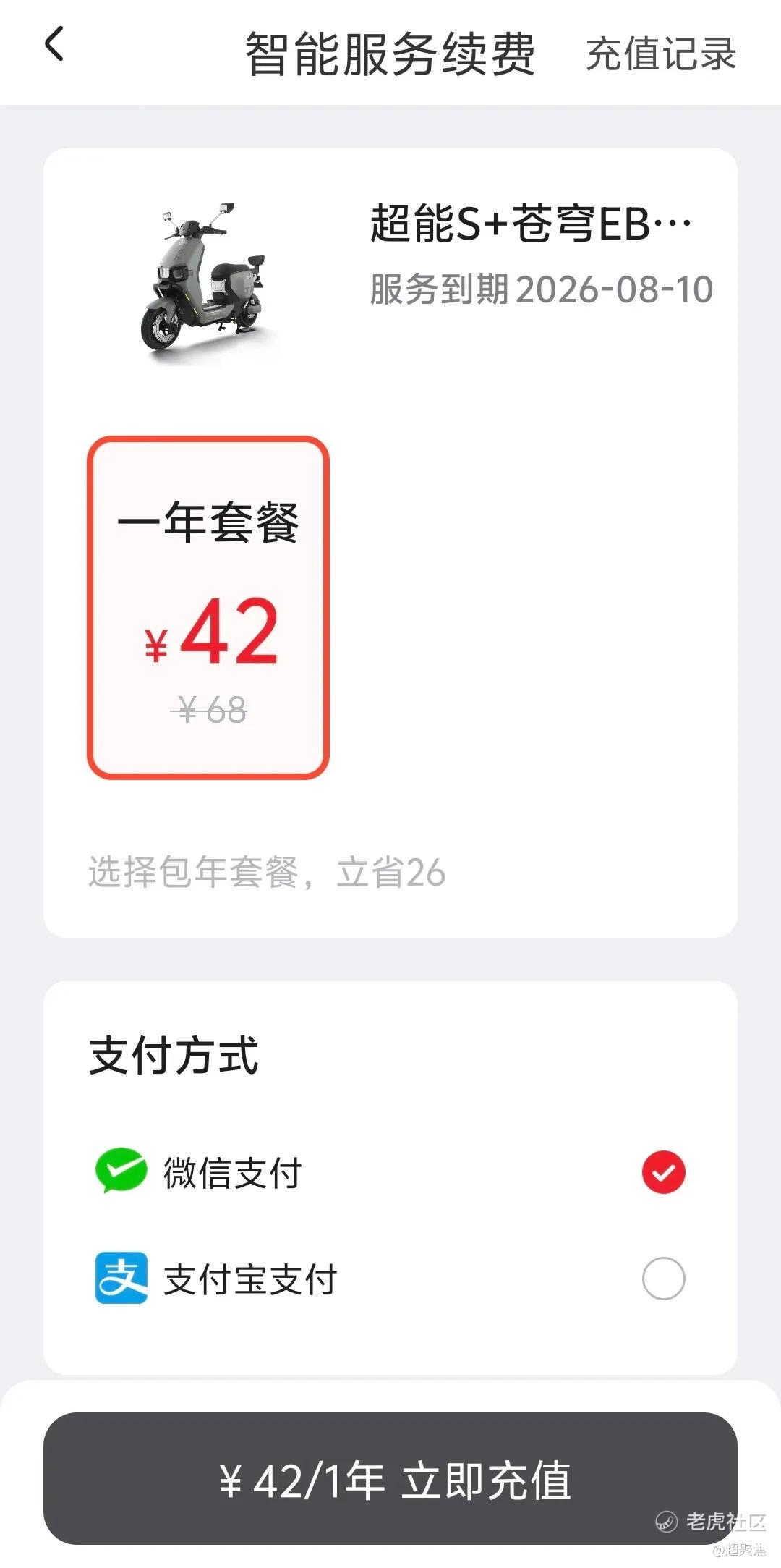Image resolution: width=781 pixels, height=1568 pixels.
Task: Choose 微信支付 as payment method
Action: pos(390,1171)
